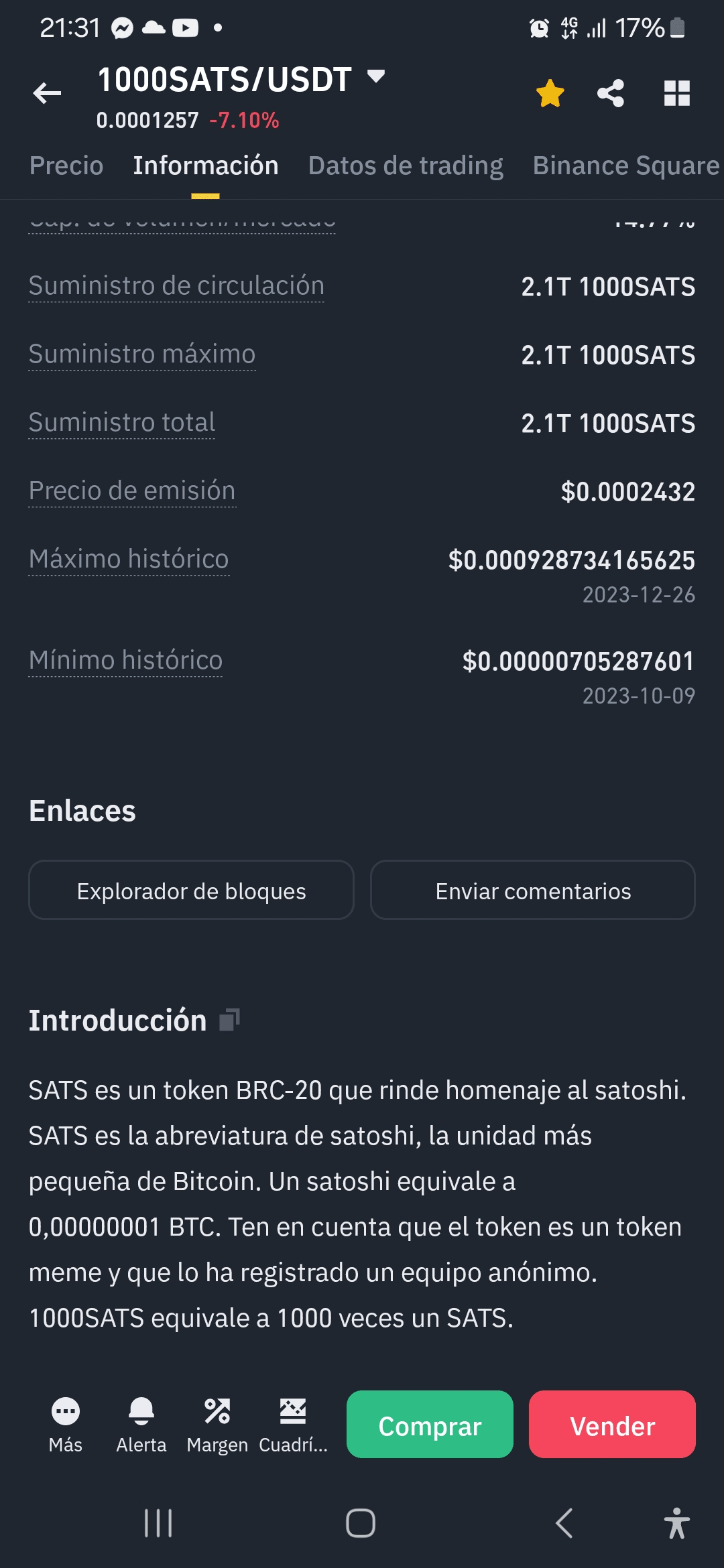This screenshot has height=1568, width=724.
Task: Switch to the Precio tab
Action: 66,166
